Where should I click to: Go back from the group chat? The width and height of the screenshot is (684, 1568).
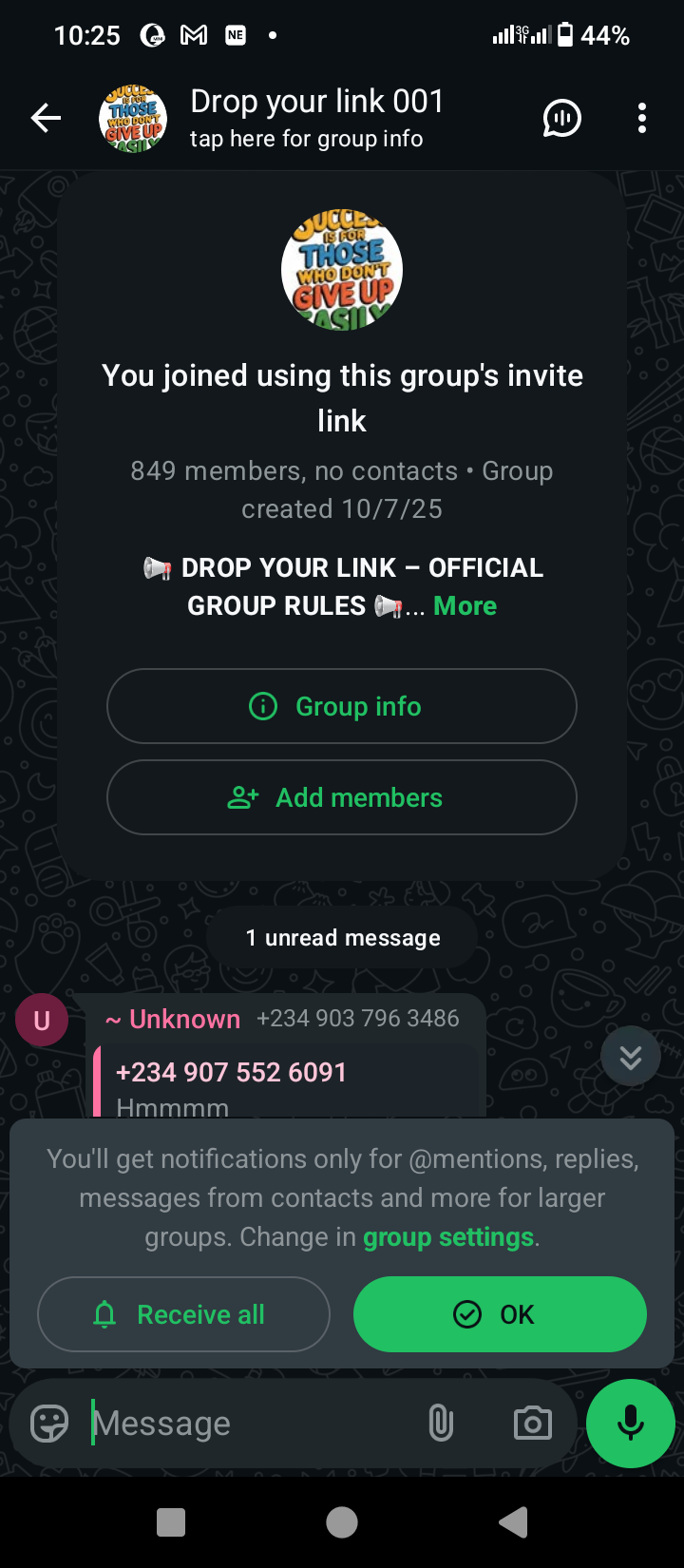[x=46, y=118]
